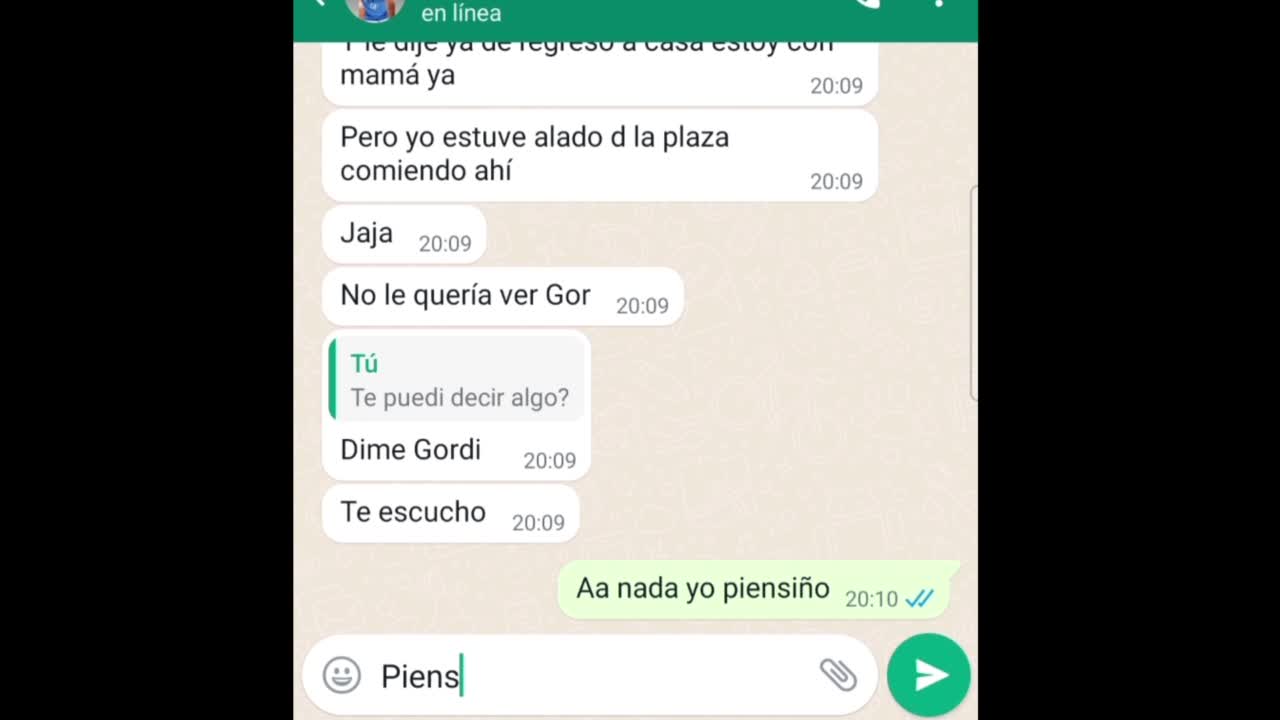The width and height of the screenshot is (1280, 720).
Task: Attach a file with the paperclip
Action: 838,675
